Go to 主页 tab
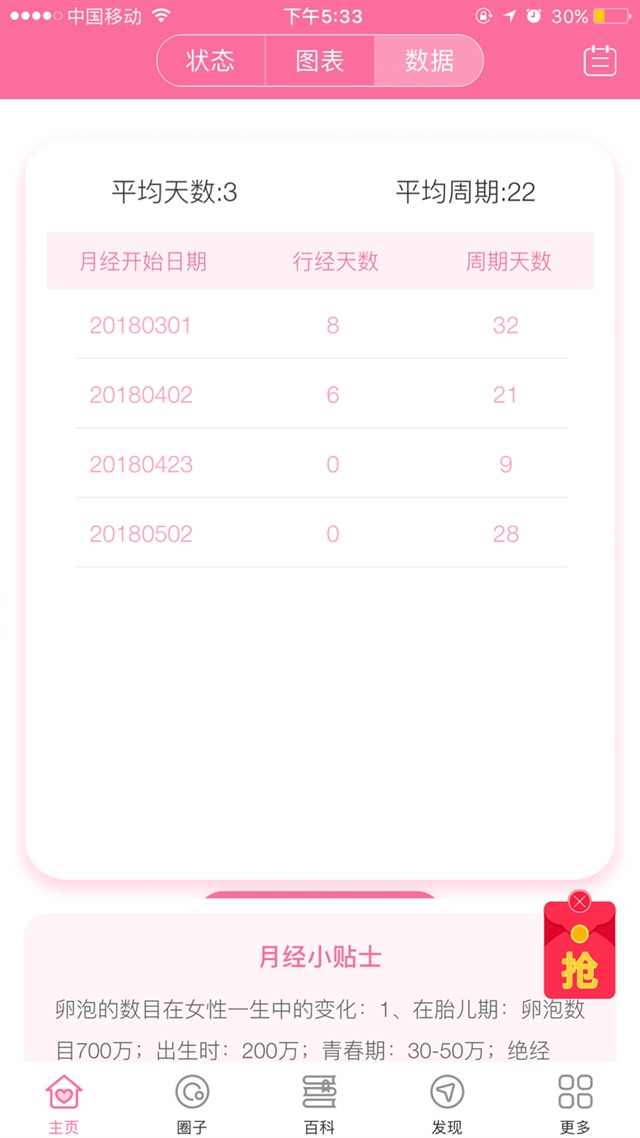Screen dimensions: 640x1138 point(63,1103)
